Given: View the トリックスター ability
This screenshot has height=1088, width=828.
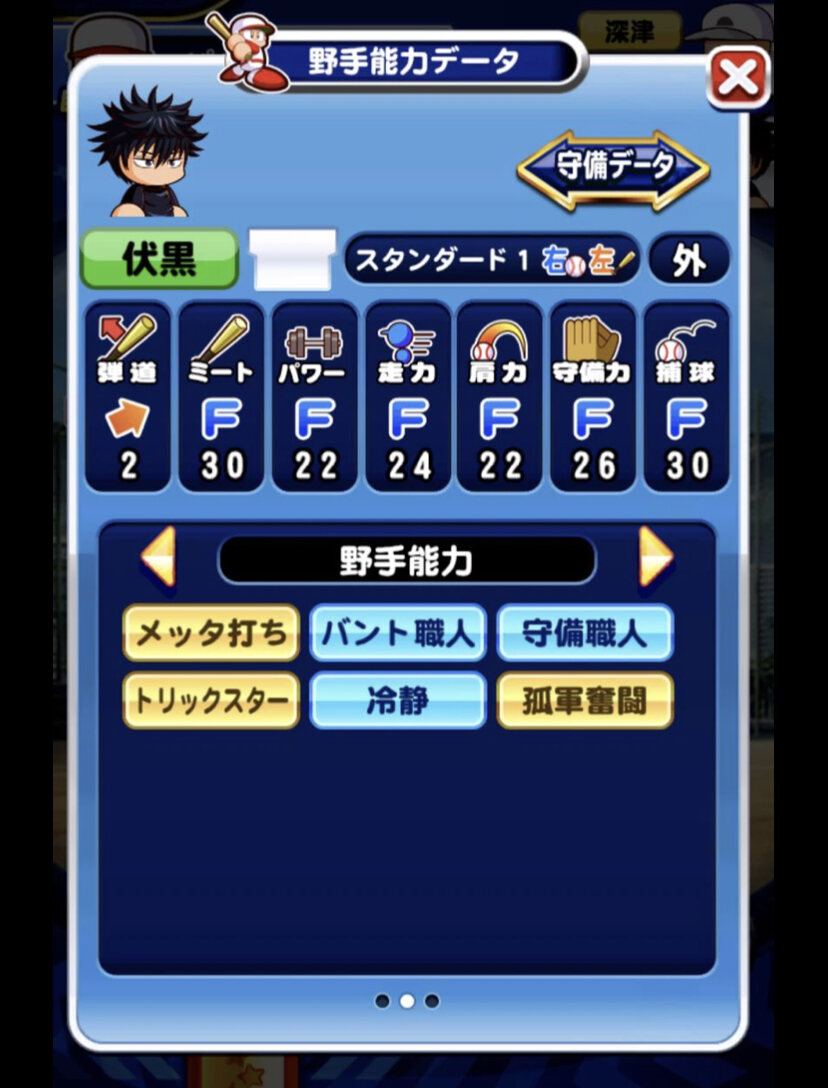Looking at the screenshot, I should click(211, 700).
